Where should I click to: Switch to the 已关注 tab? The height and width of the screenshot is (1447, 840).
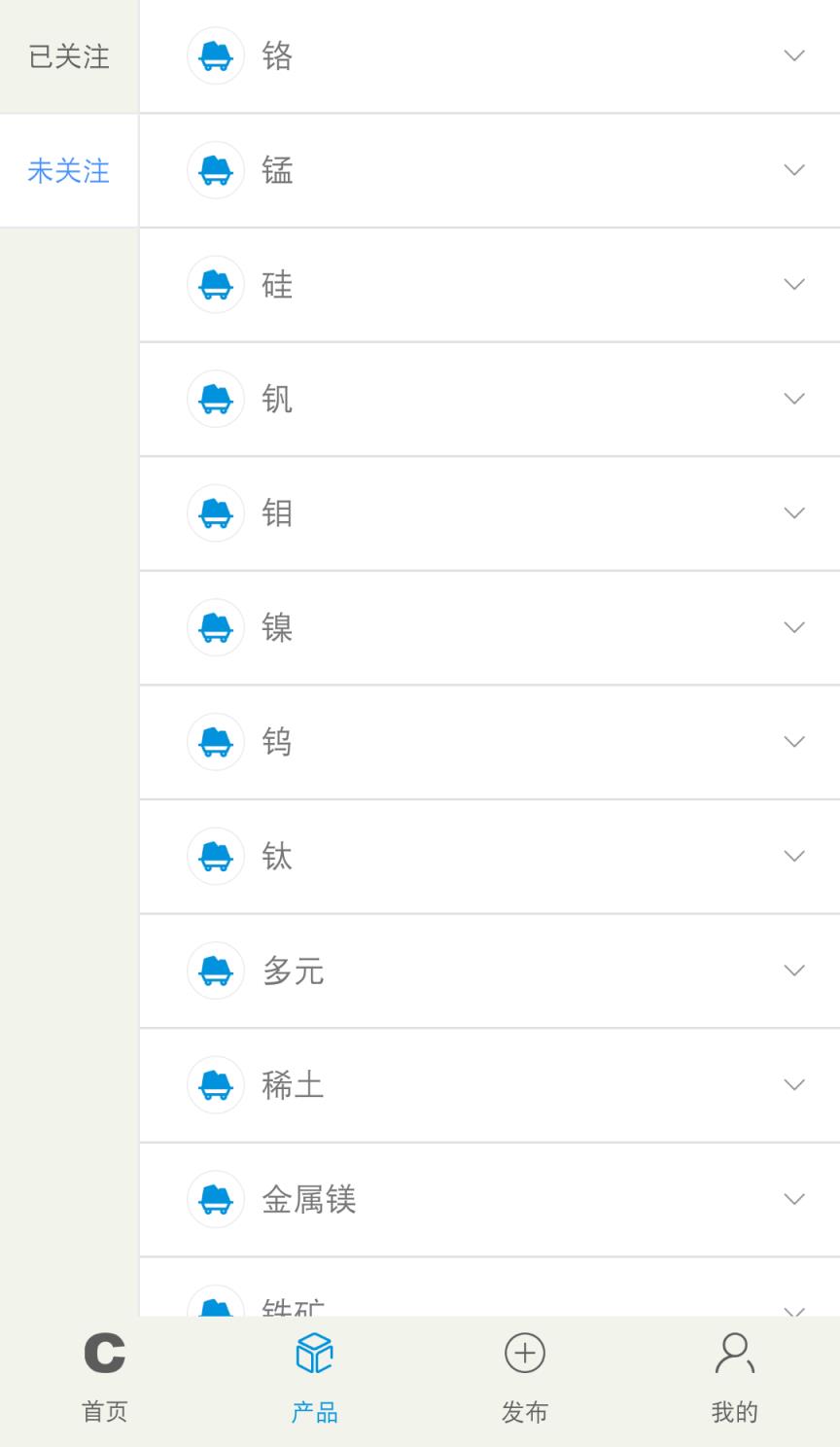coord(67,56)
